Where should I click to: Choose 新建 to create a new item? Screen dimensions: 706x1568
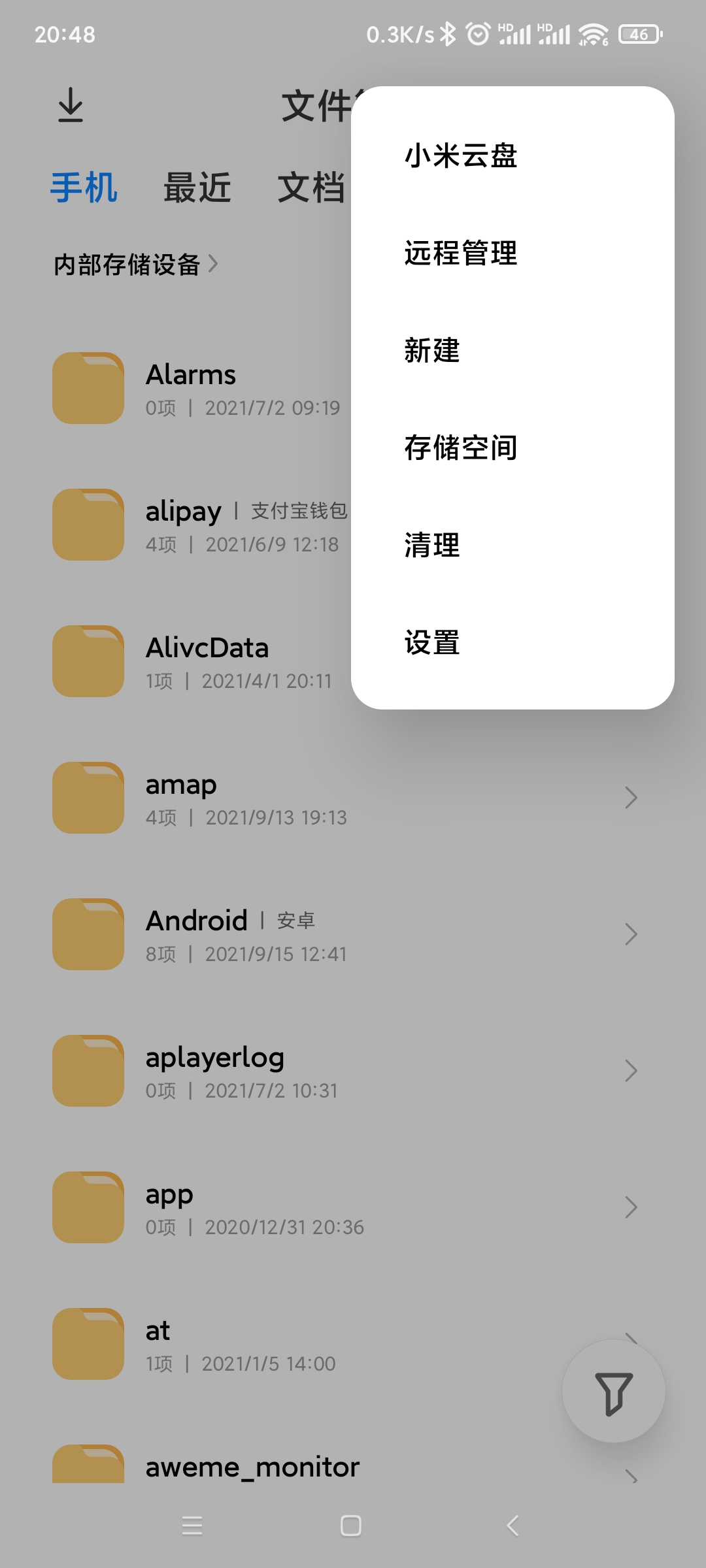coord(513,351)
